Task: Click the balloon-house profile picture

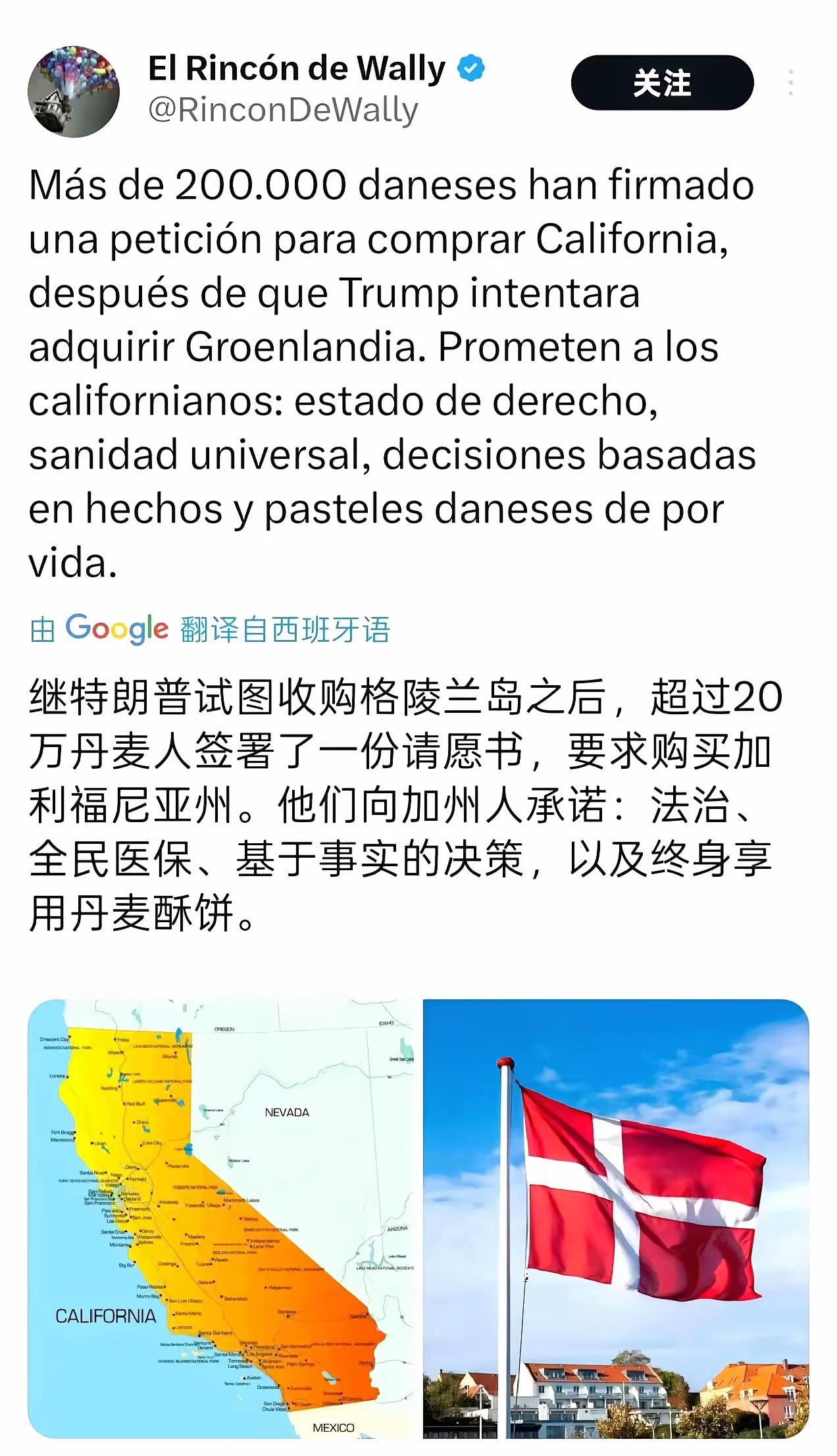Action: pos(72,92)
